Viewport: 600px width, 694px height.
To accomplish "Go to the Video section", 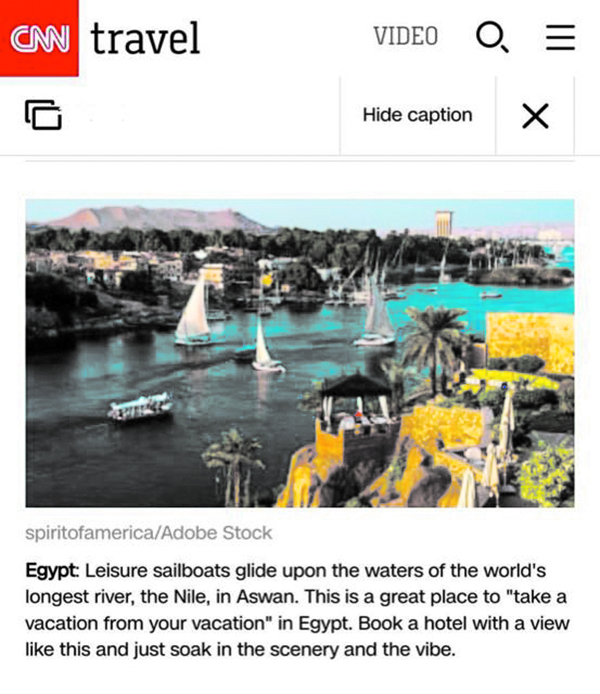I will pyautogui.click(x=405, y=37).
